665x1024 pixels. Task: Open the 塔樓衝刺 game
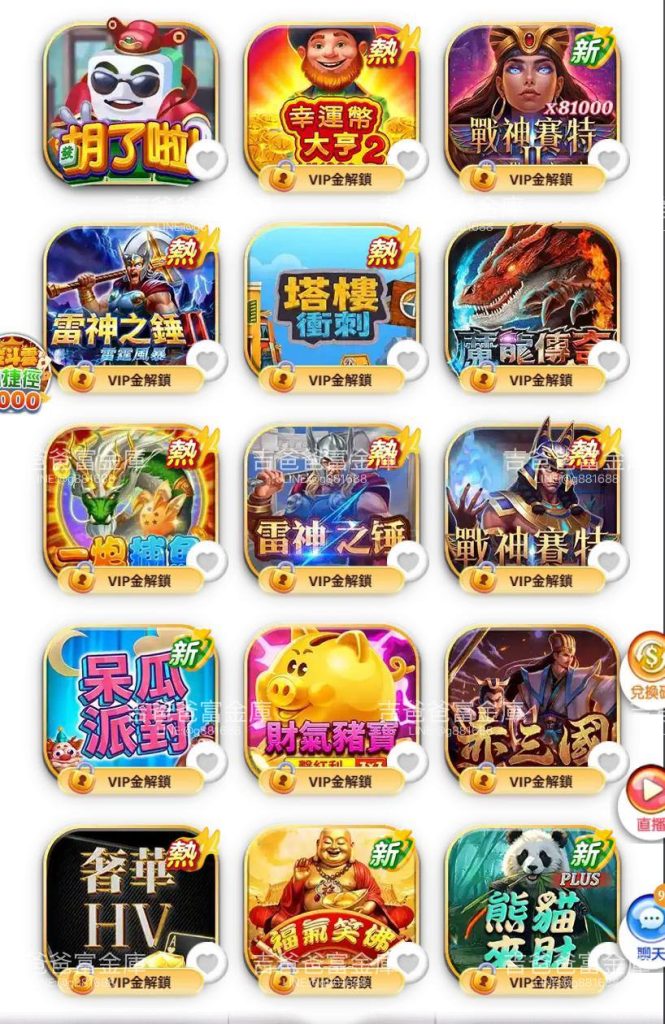click(x=332, y=299)
